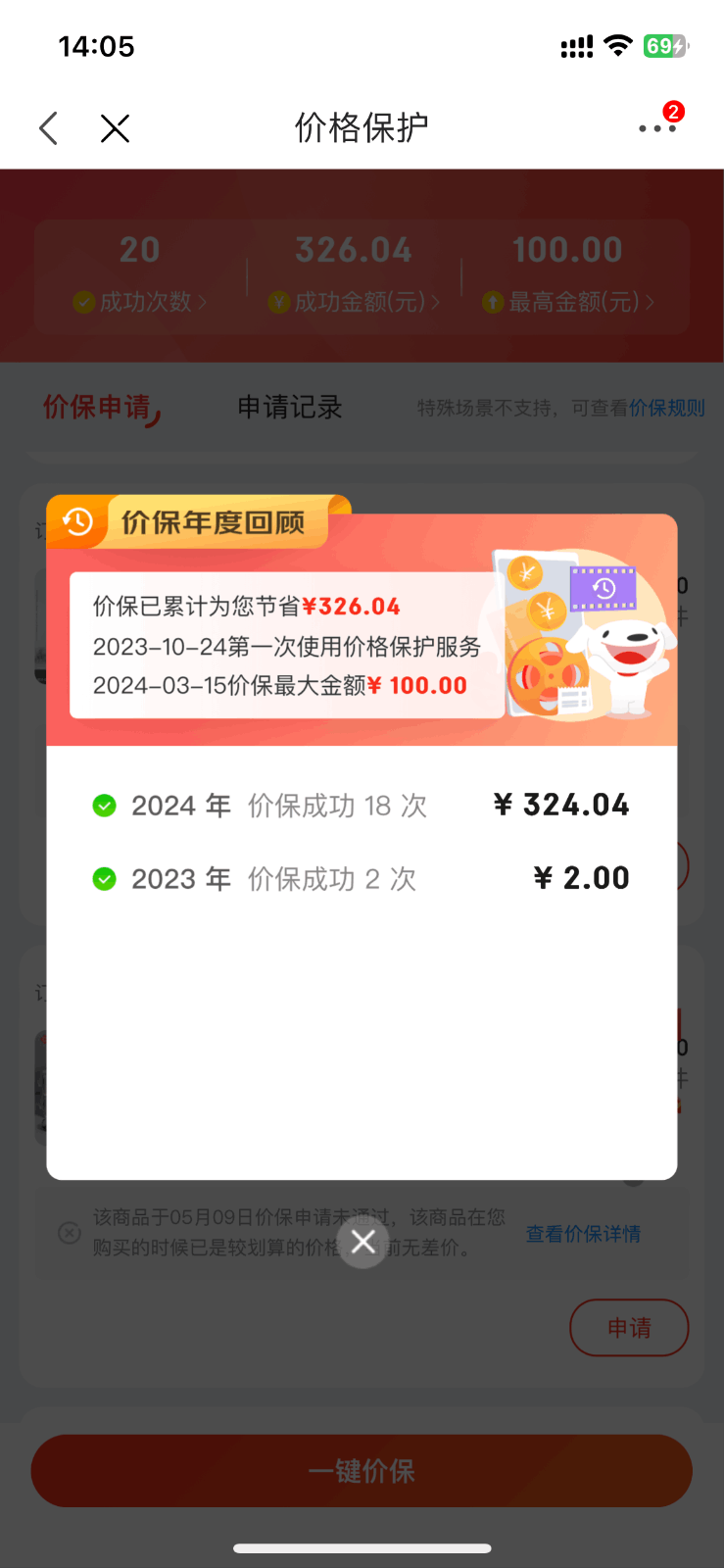Tap the gray cross icon beside the 05月09日 notice
The height and width of the screenshot is (1568, 724).
click(x=69, y=1233)
